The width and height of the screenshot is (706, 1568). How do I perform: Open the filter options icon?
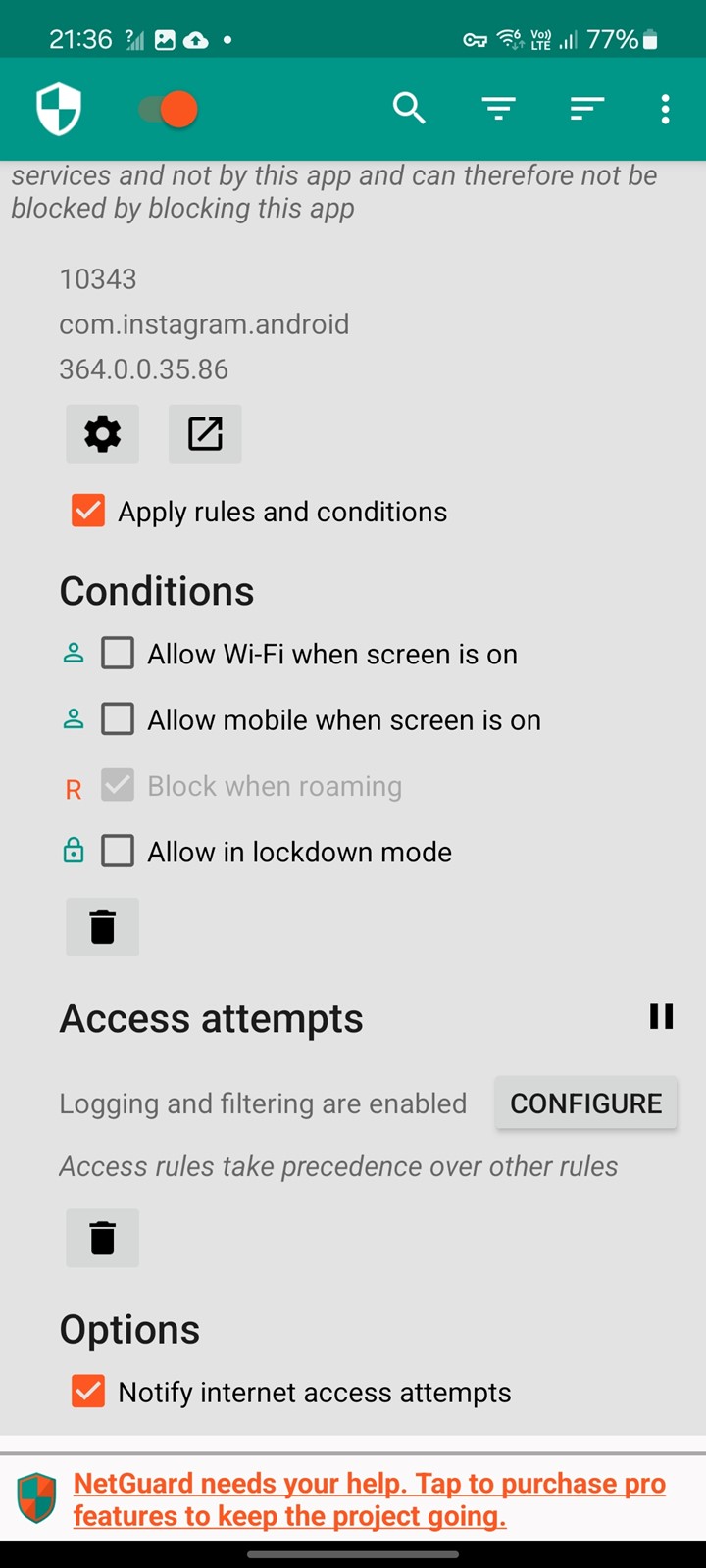[x=499, y=108]
